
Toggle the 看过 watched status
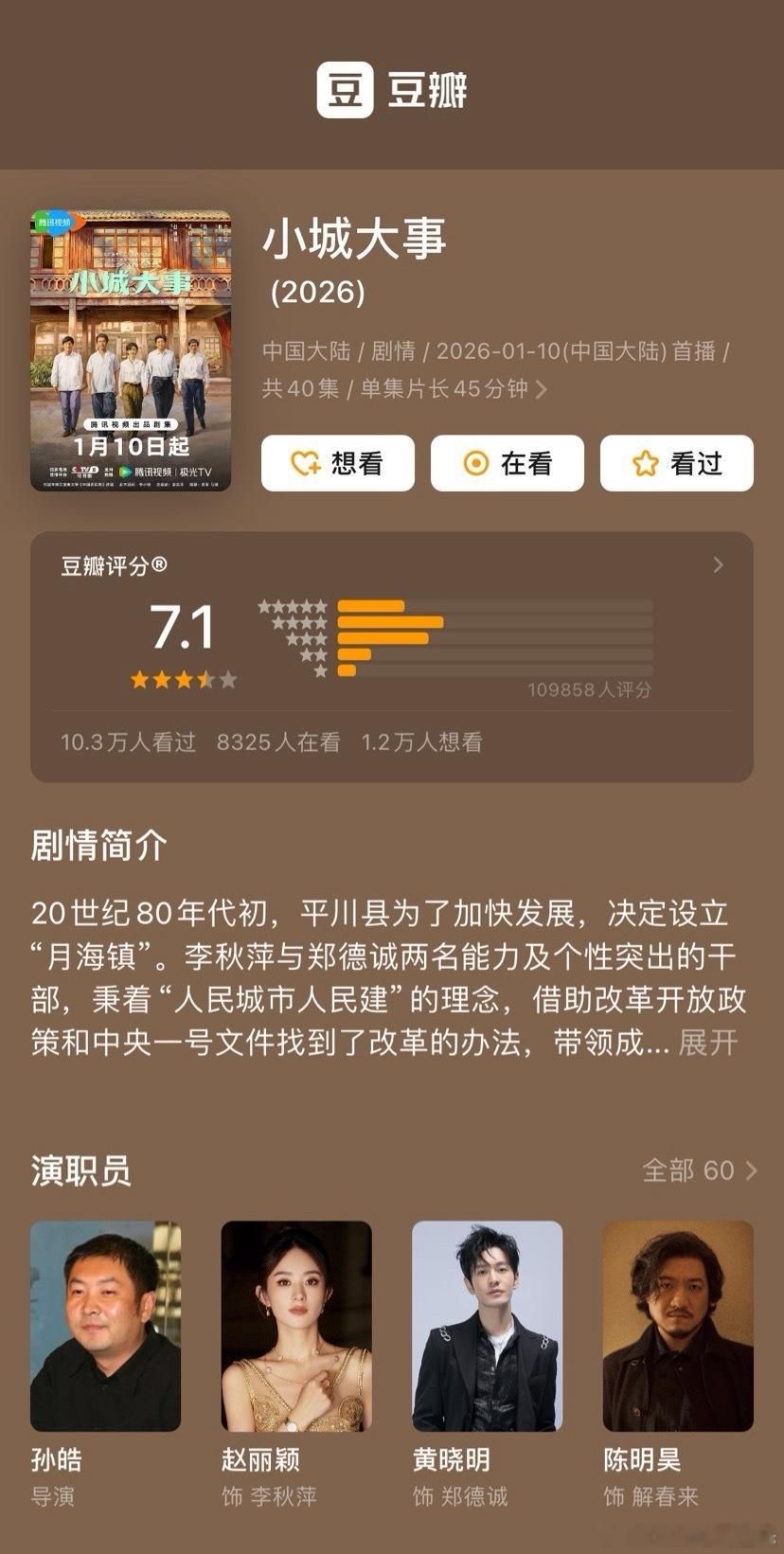676,463
